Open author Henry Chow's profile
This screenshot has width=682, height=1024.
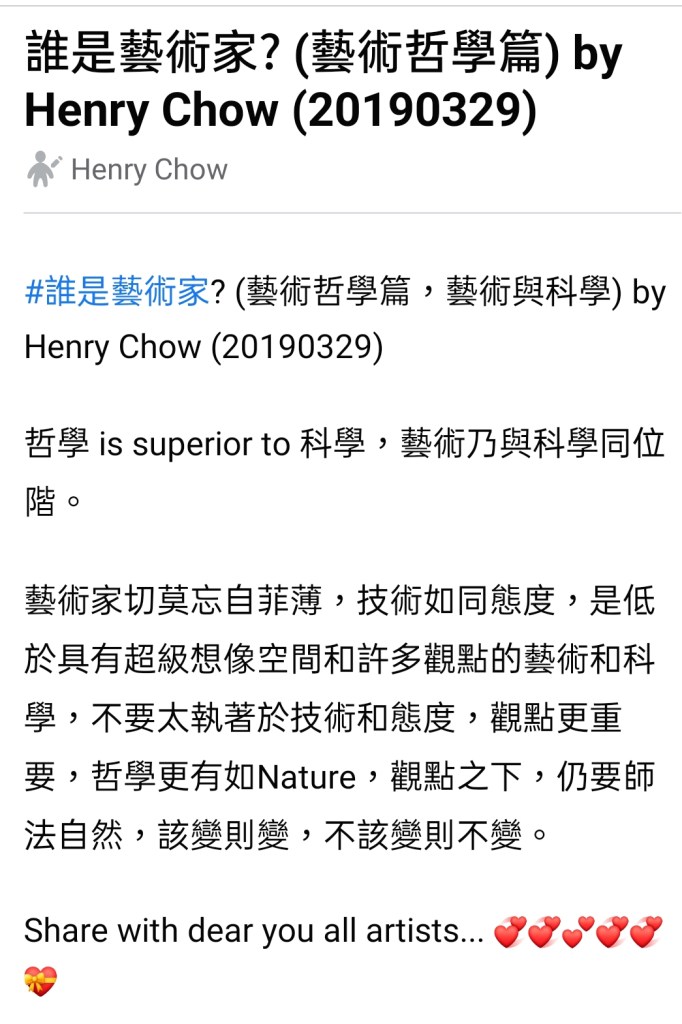tap(149, 170)
